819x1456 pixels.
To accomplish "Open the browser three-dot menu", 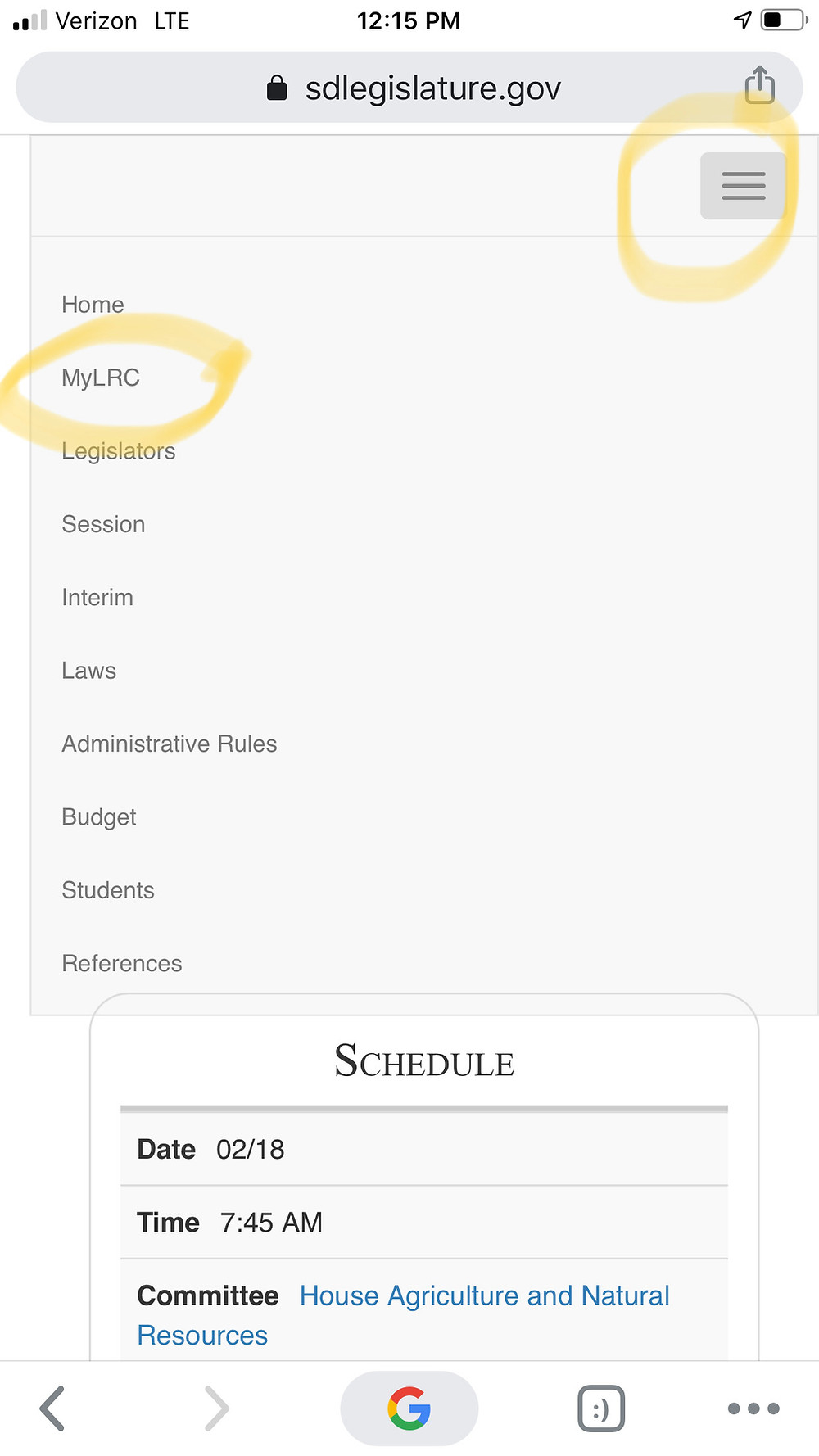I will point(753,1409).
